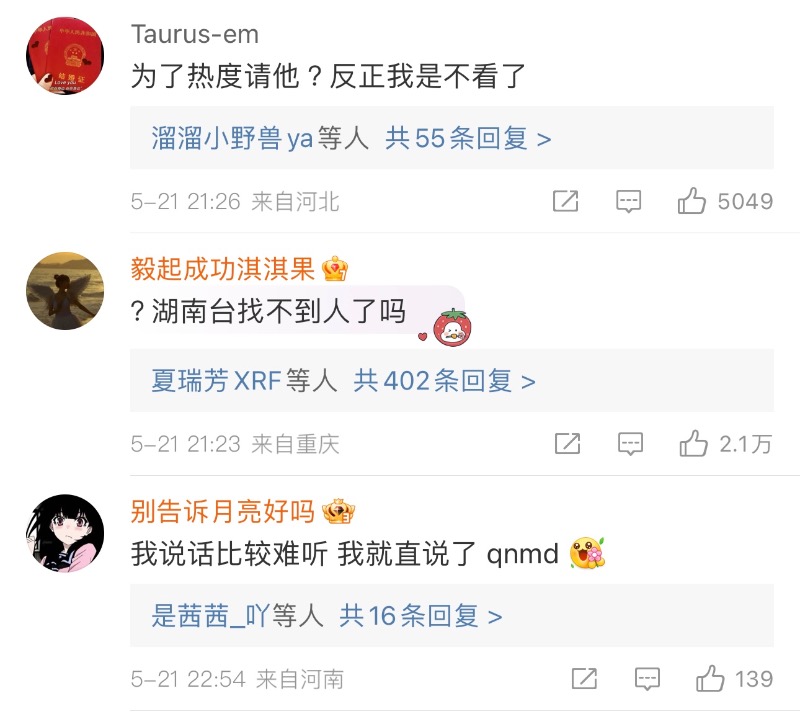Share the comment from 毅起成功淇淇果
Image resolution: width=800 pixels, height=714 pixels.
point(567,444)
